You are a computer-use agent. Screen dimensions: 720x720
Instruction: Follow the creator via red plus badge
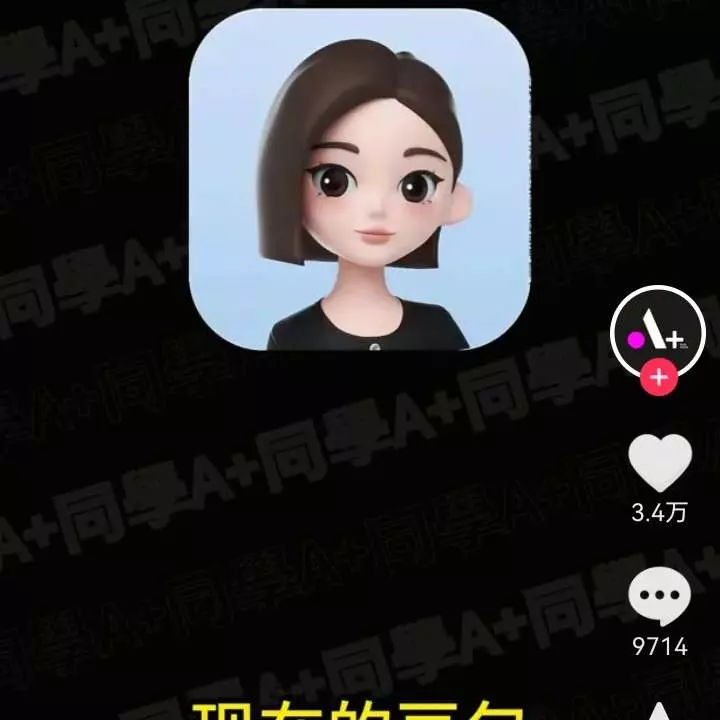coord(658,379)
